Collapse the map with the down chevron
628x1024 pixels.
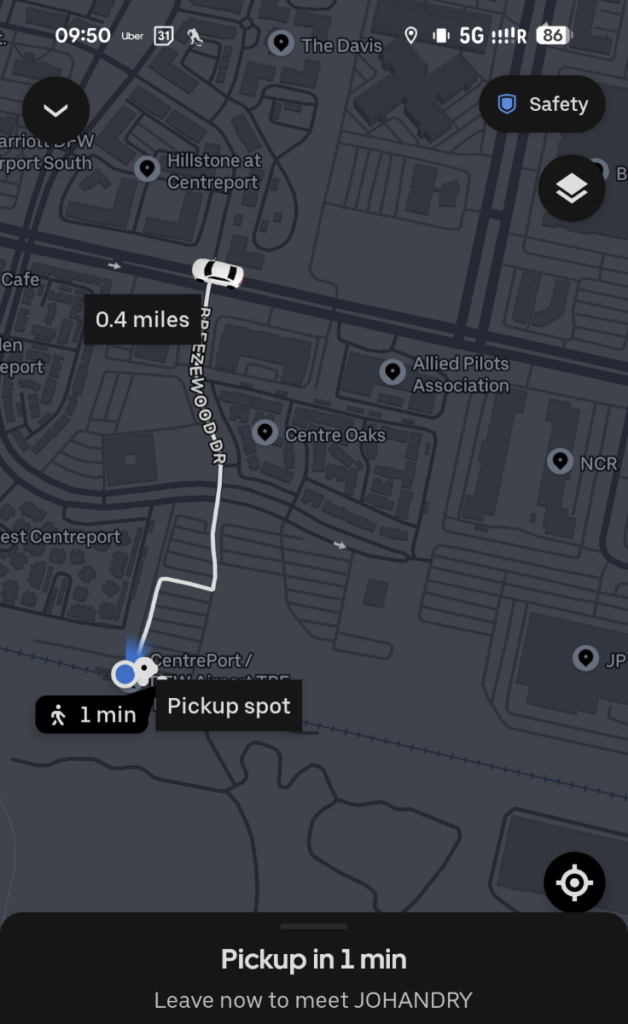(55, 110)
